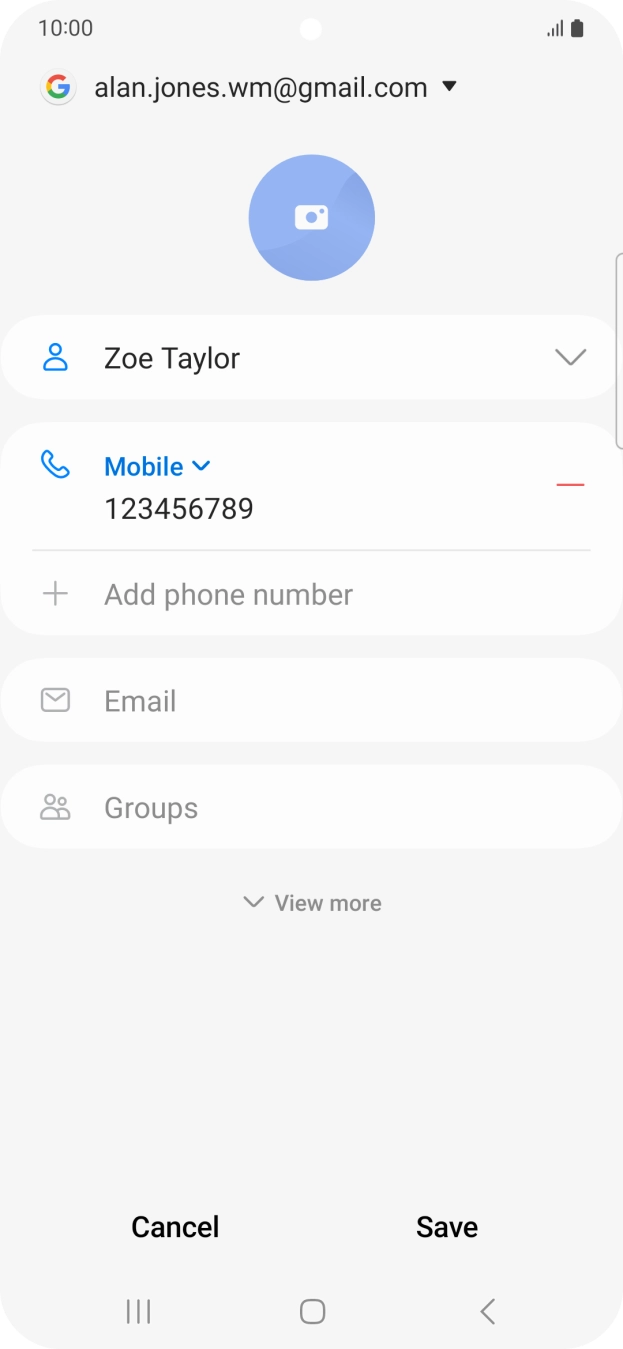Image resolution: width=623 pixels, height=1349 pixels.
Task: Expand the name details chevron
Action: 570,358
